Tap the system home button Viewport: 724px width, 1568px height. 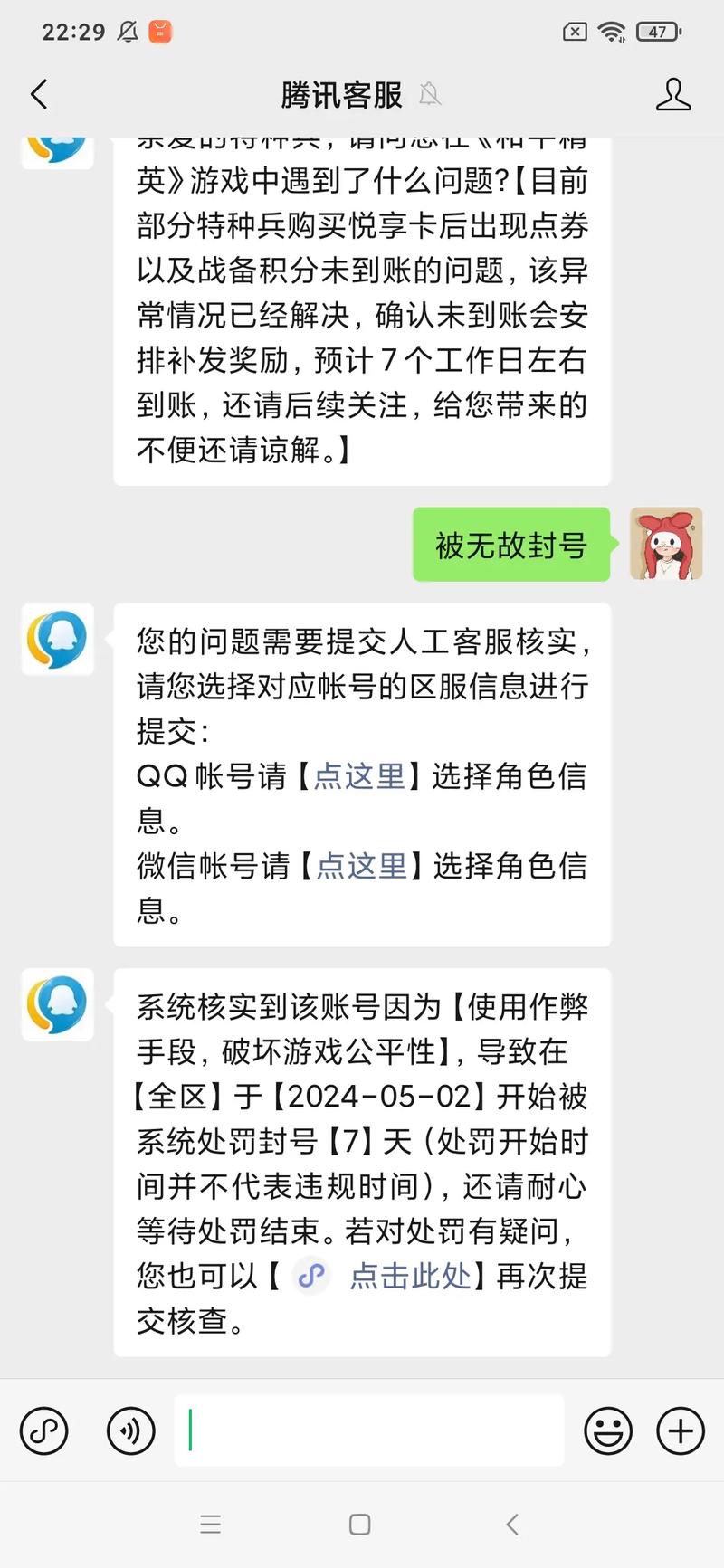tap(359, 1525)
